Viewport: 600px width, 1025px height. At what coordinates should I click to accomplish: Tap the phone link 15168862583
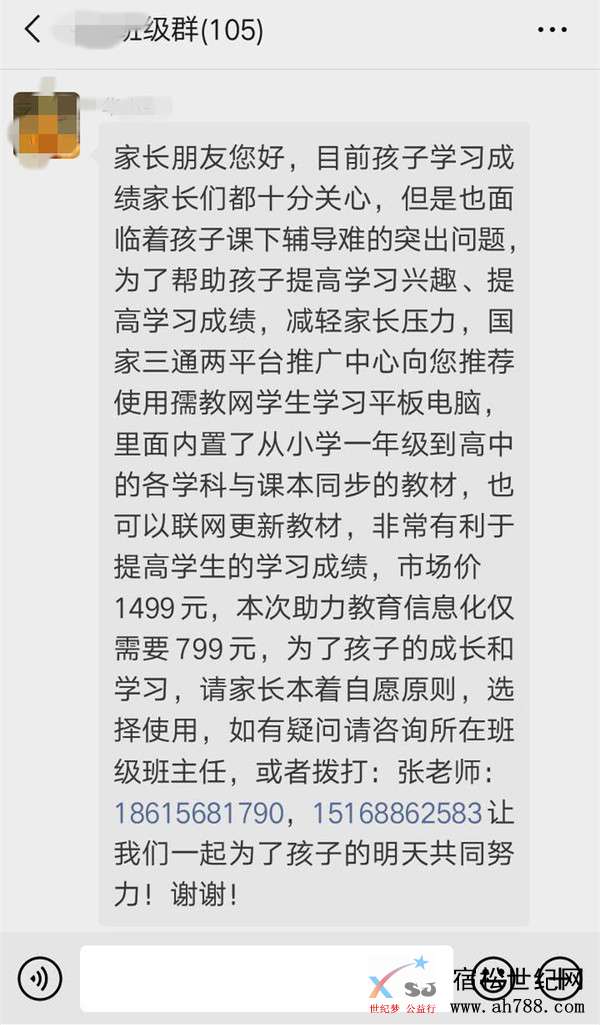(397, 812)
